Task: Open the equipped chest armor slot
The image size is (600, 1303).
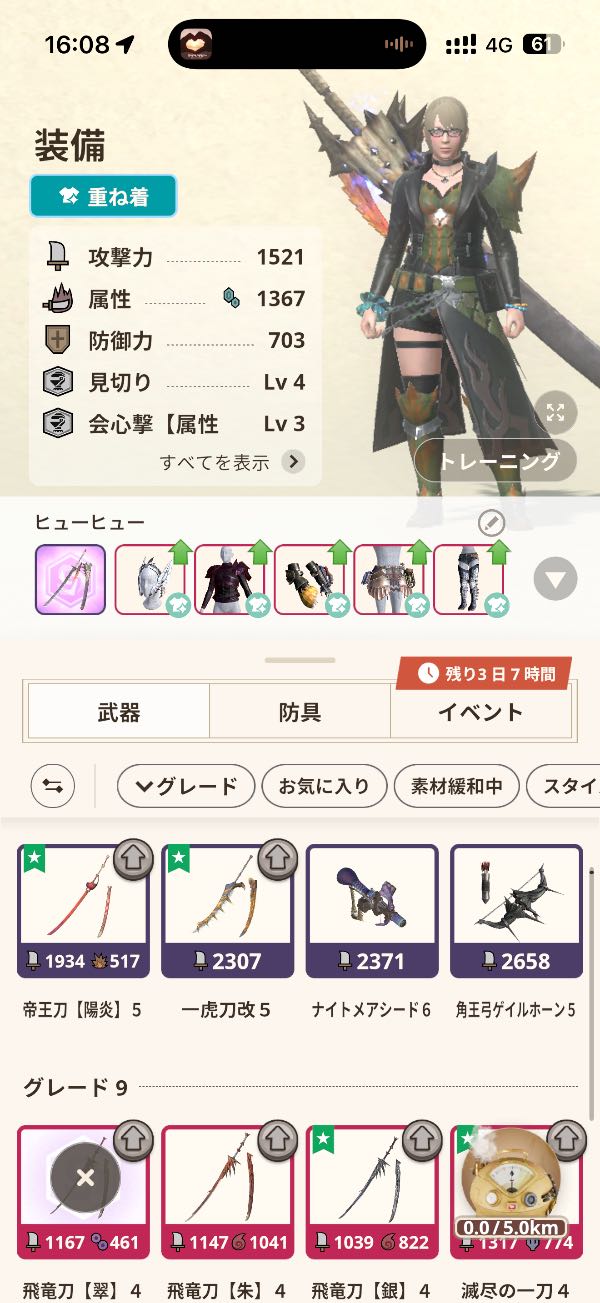Action: 230,579
